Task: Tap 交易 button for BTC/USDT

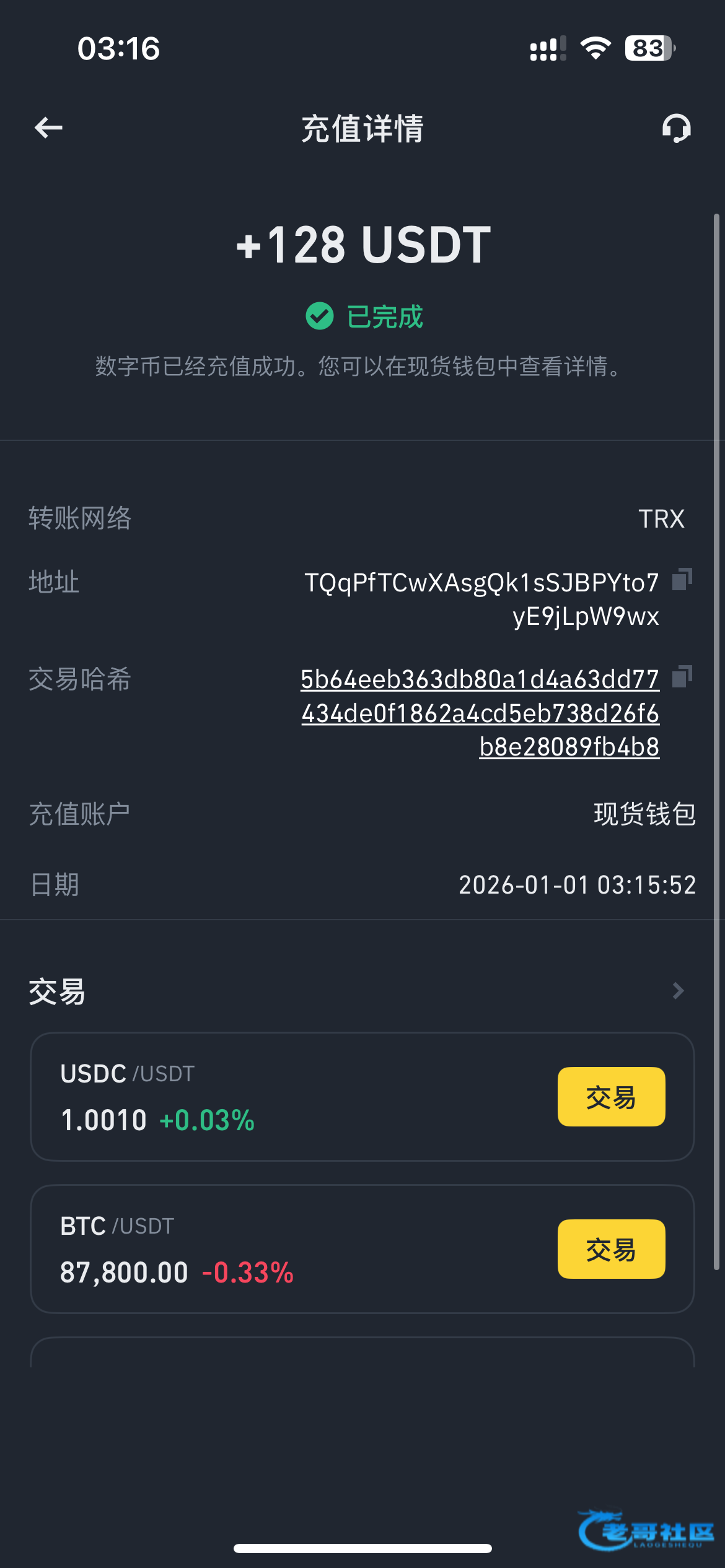Action: (x=611, y=1249)
